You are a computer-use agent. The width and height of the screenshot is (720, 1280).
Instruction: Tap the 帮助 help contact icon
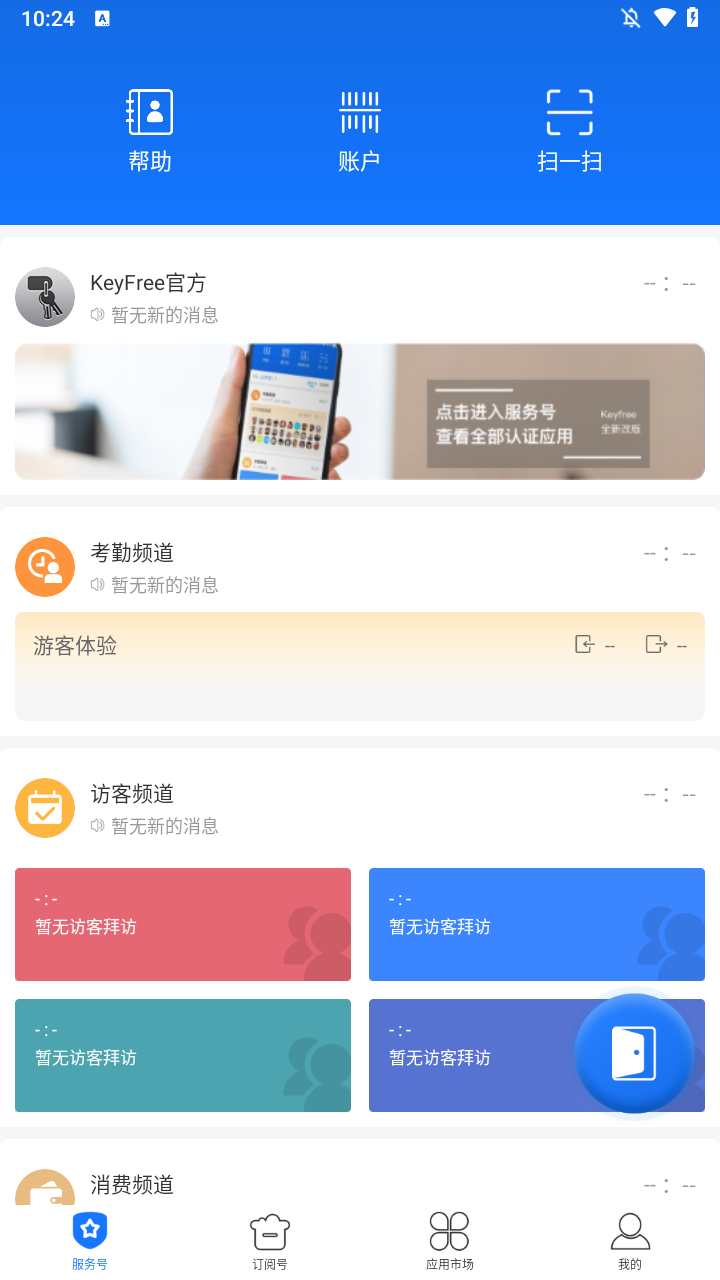click(x=150, y=111)
